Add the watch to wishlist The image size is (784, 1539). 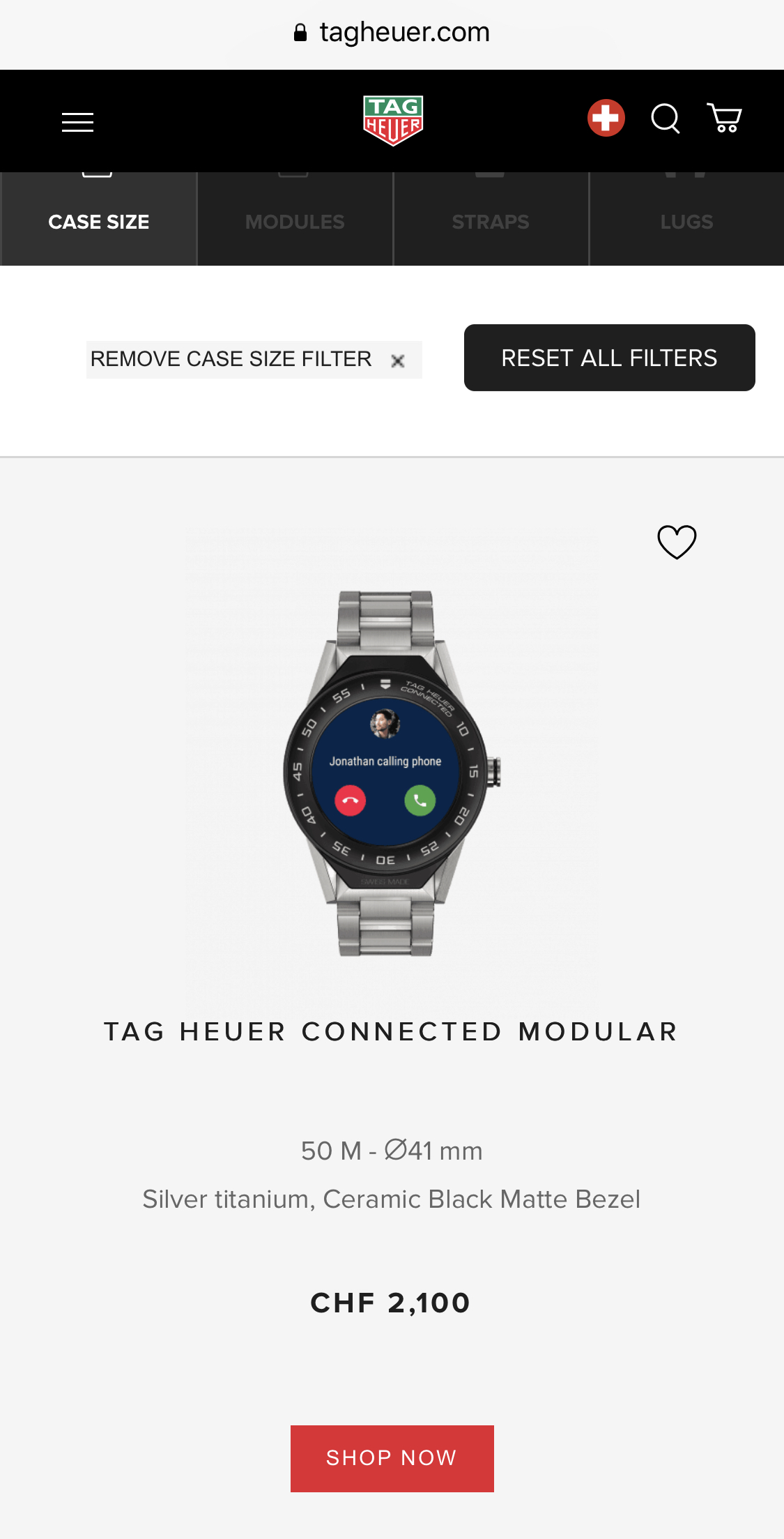click(x=677, y=542)
